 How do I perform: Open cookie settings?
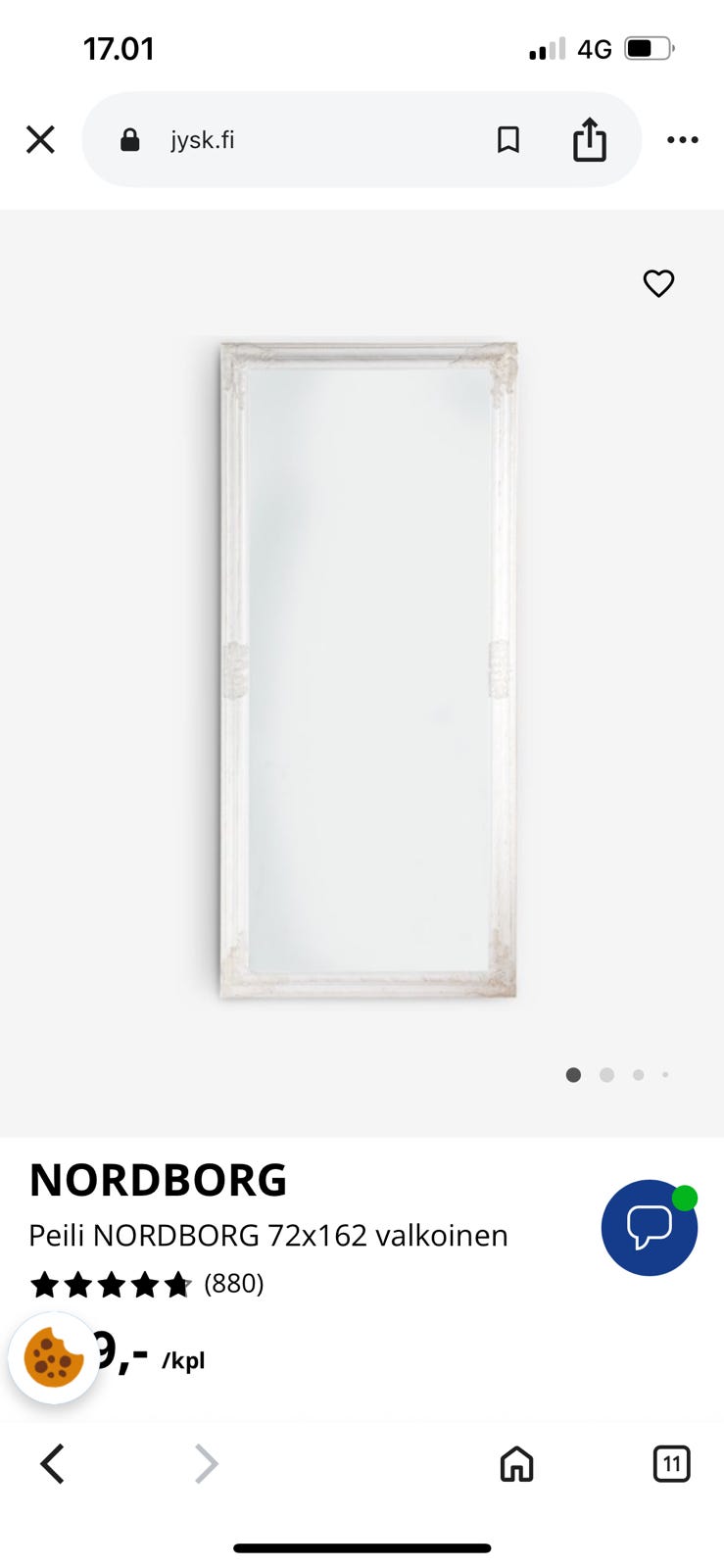(x=54, y=1358)
